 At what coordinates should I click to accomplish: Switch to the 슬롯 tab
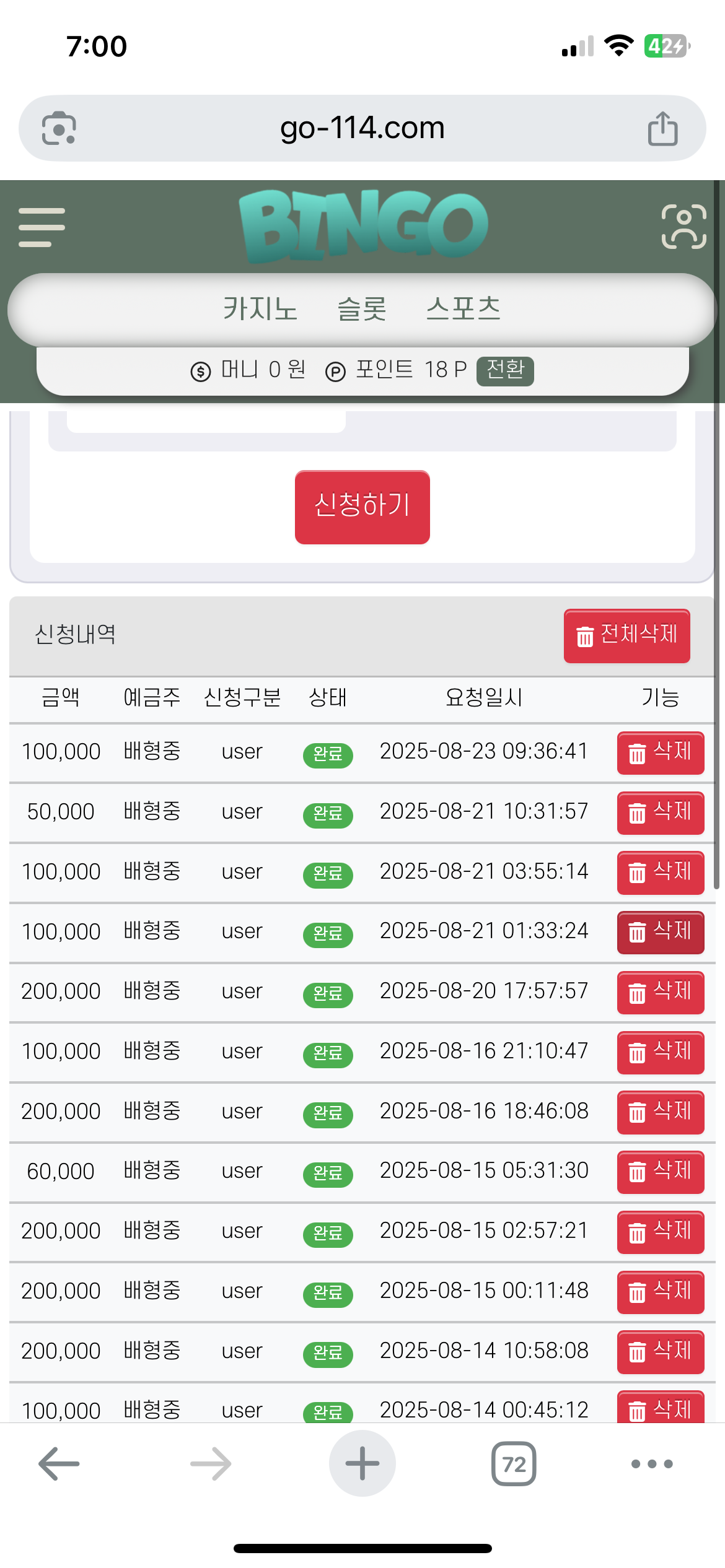tap(362, 308)
